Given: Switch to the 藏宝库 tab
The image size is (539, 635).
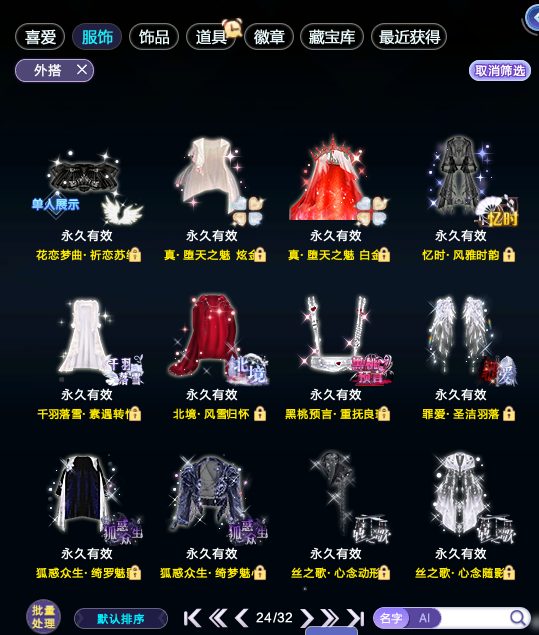Looking at the screenshot, I should coord(332,37).
